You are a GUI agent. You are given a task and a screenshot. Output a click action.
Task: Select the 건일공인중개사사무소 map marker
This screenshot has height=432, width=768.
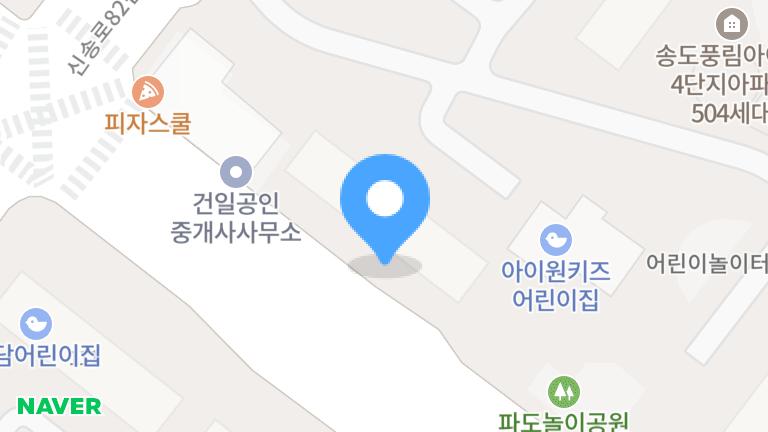236,172
